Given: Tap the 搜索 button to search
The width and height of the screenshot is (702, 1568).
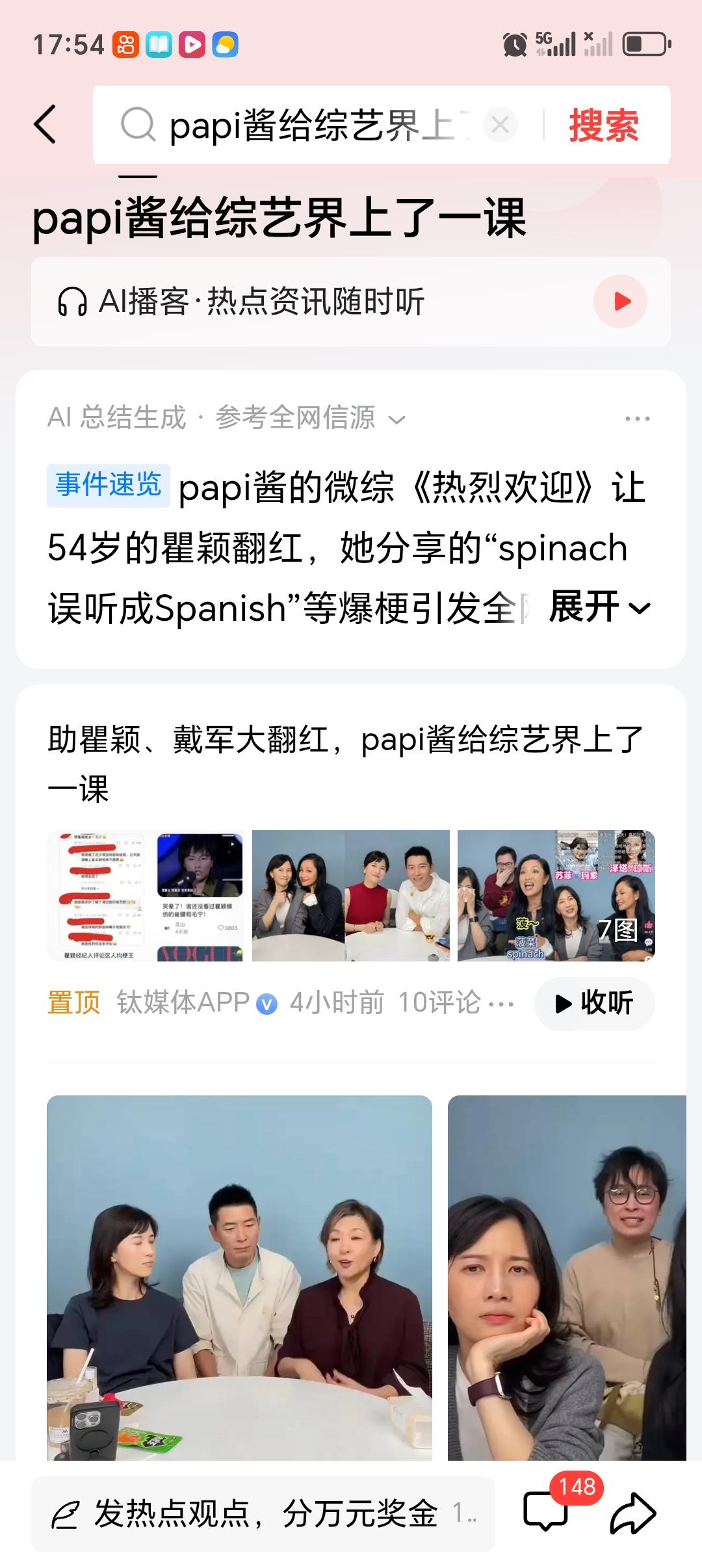Looking at the screenshot, I should click(603, 125).
